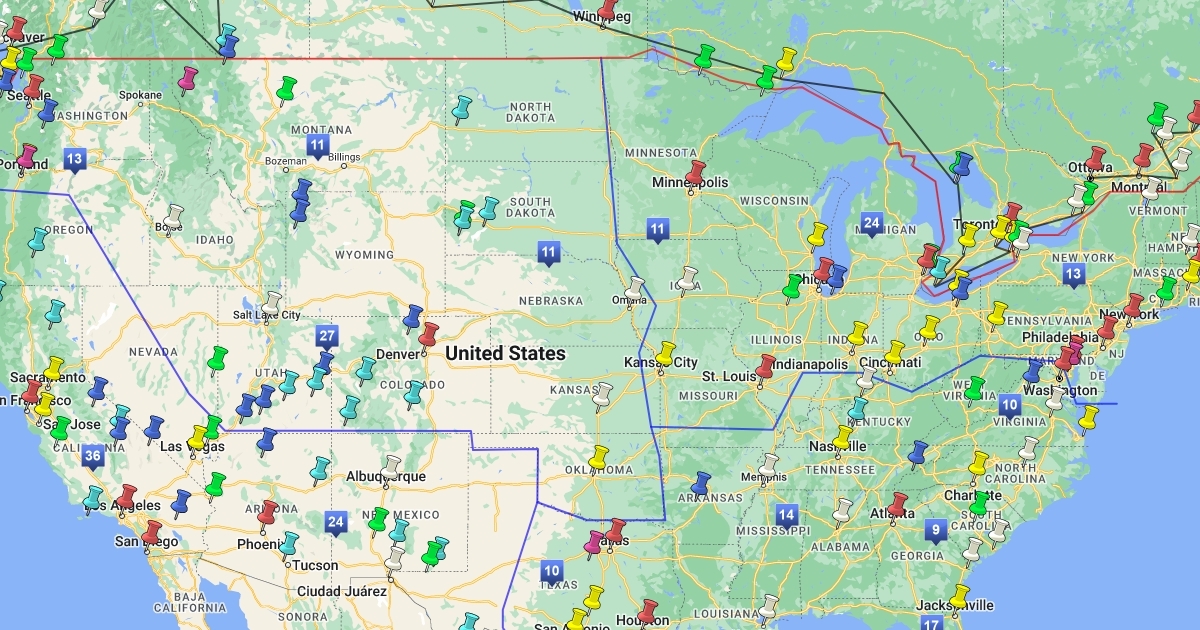Open the 24 cluster marker over Michigan
1200x630 pixels.
[x=872, y=223]
